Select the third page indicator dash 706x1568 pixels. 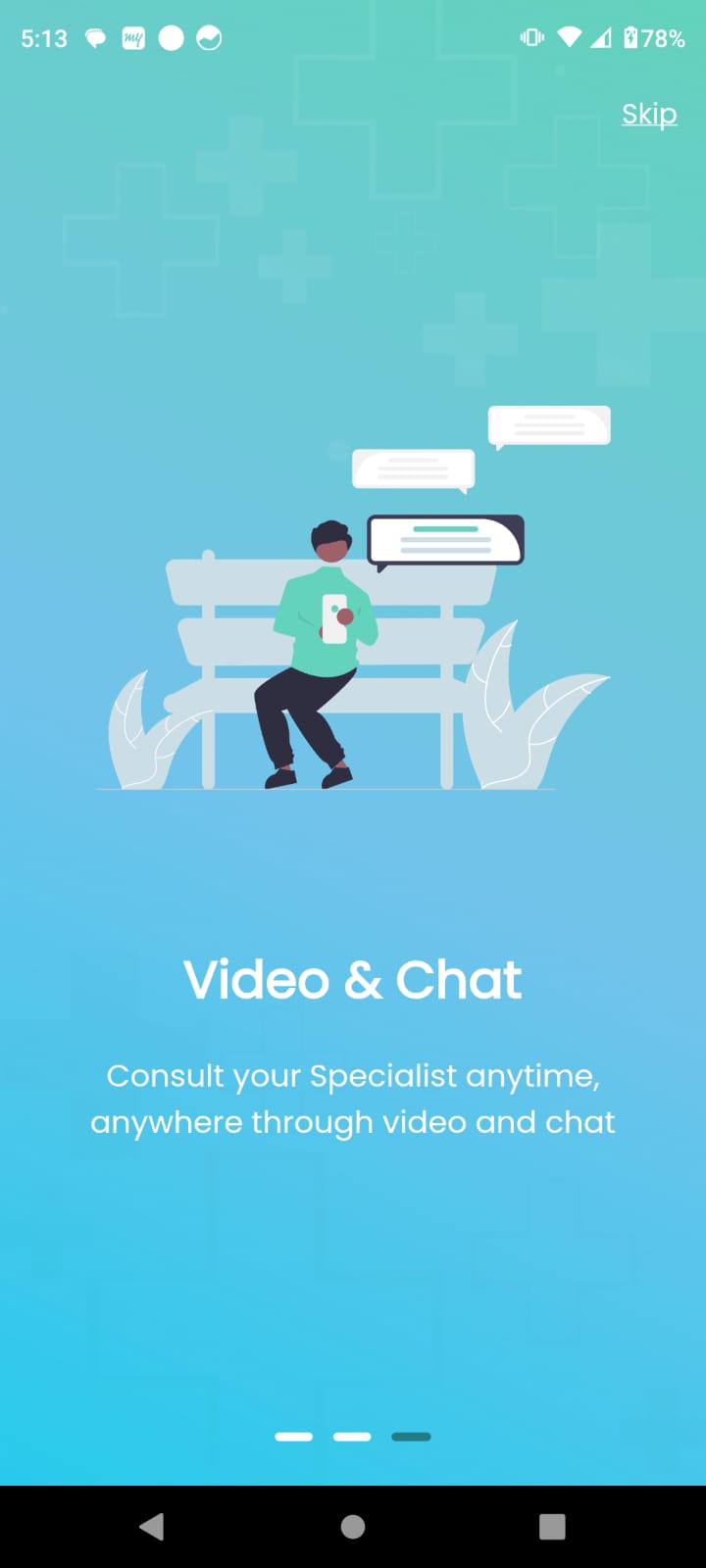click(411, 1437)
